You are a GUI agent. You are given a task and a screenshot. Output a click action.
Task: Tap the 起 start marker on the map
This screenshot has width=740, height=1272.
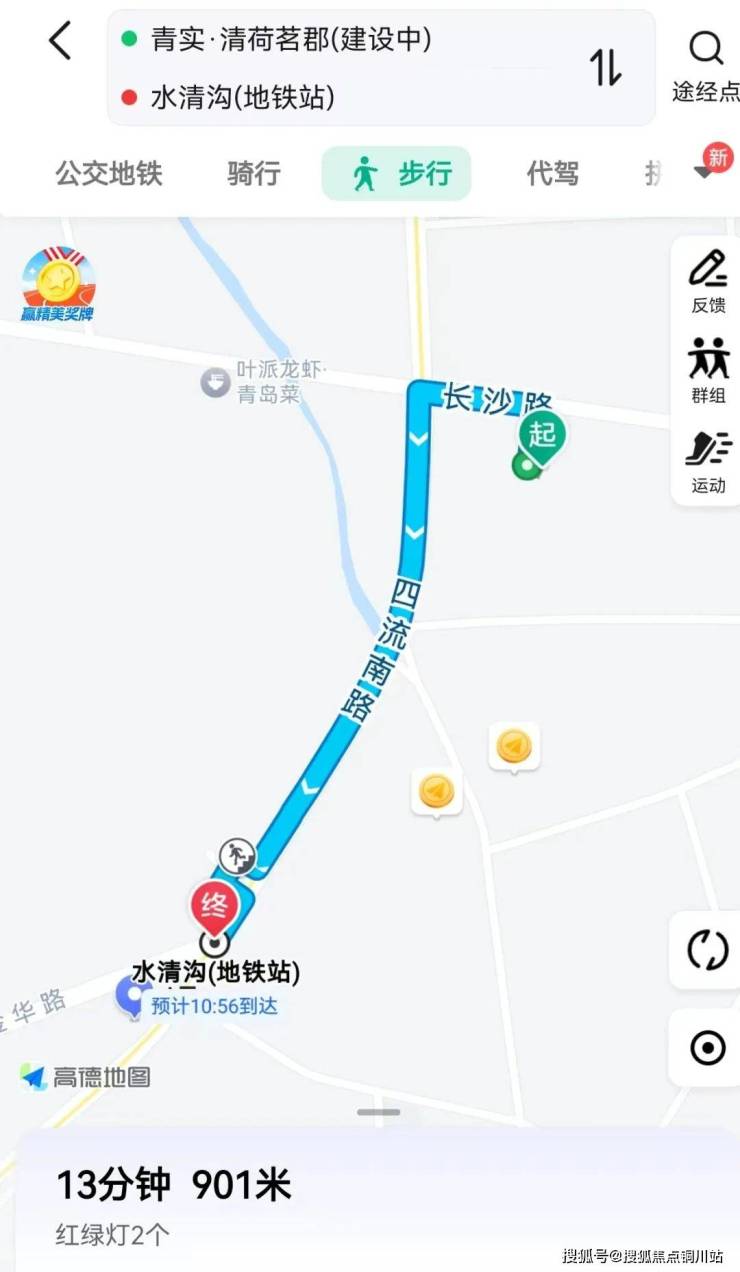point(541,436)
